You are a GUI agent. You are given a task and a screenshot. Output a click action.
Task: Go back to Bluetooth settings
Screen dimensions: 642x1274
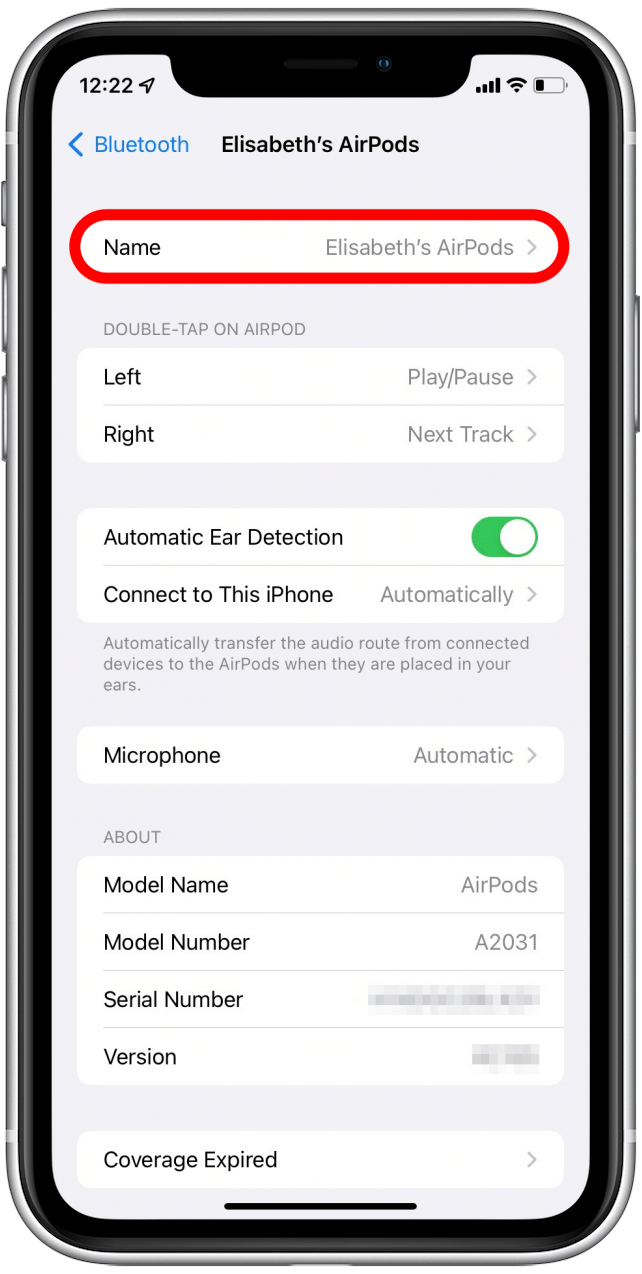128,145
